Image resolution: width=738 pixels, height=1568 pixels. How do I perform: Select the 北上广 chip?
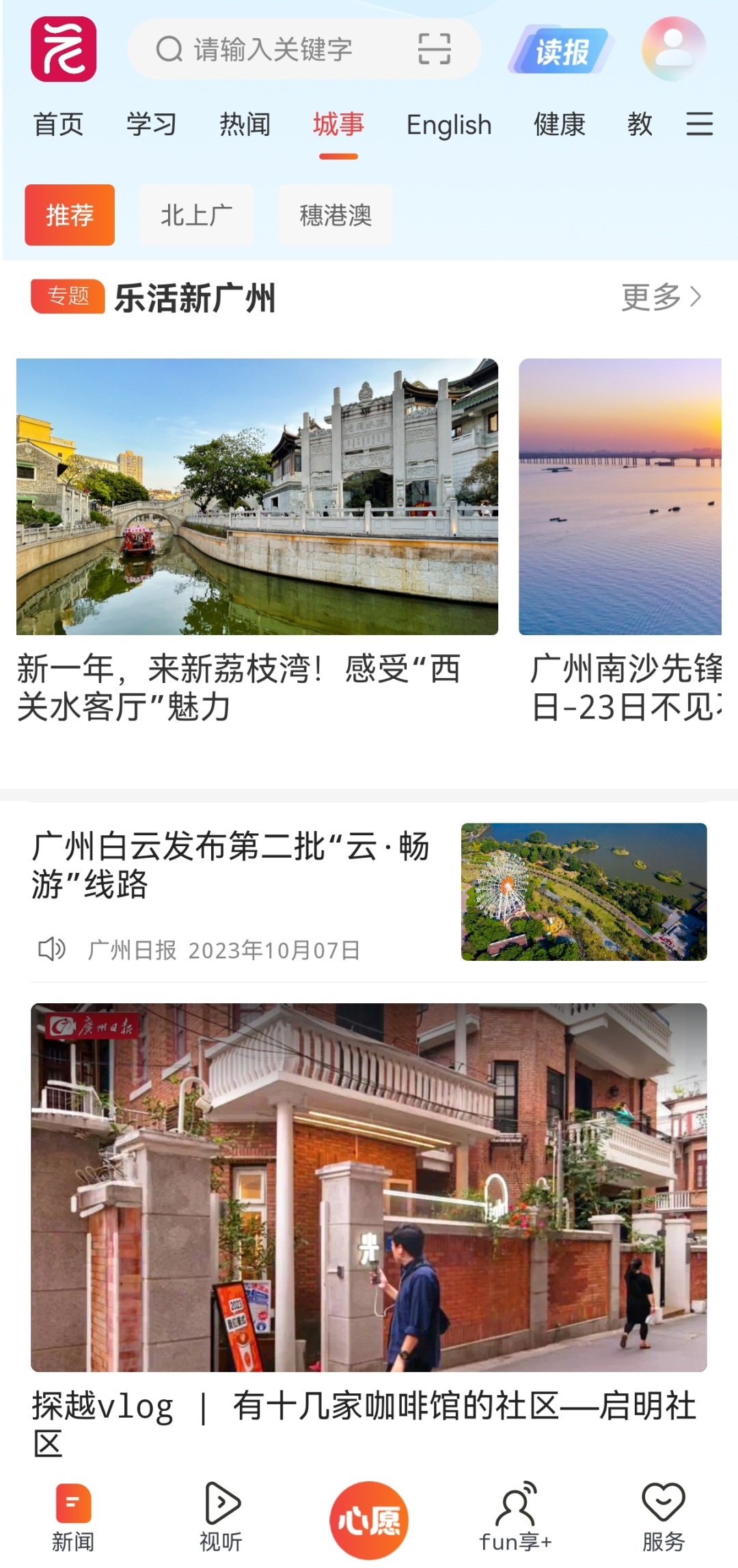pos(196,215)
